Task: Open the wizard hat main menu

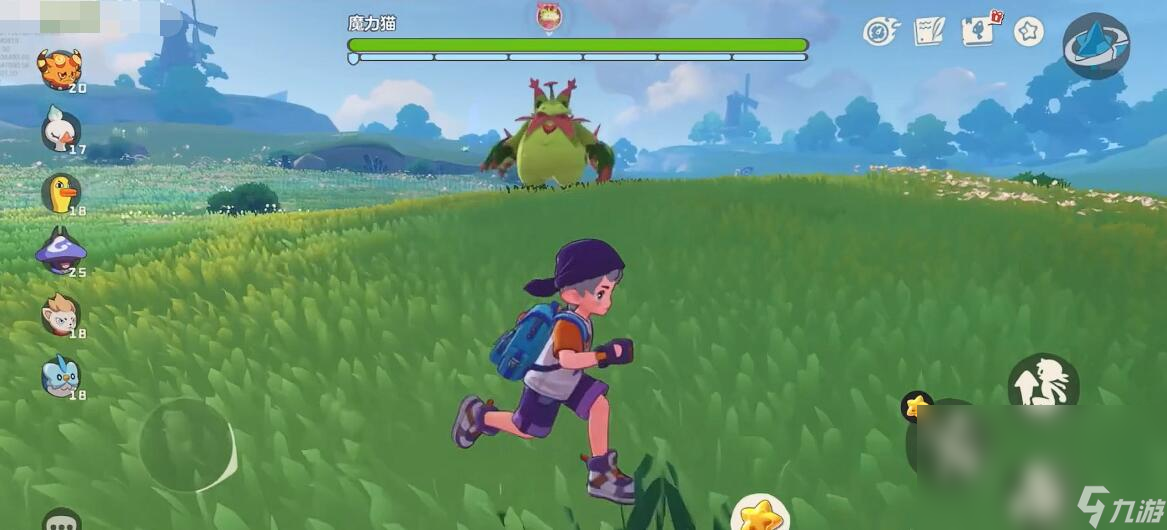Action: (1096, 46)
